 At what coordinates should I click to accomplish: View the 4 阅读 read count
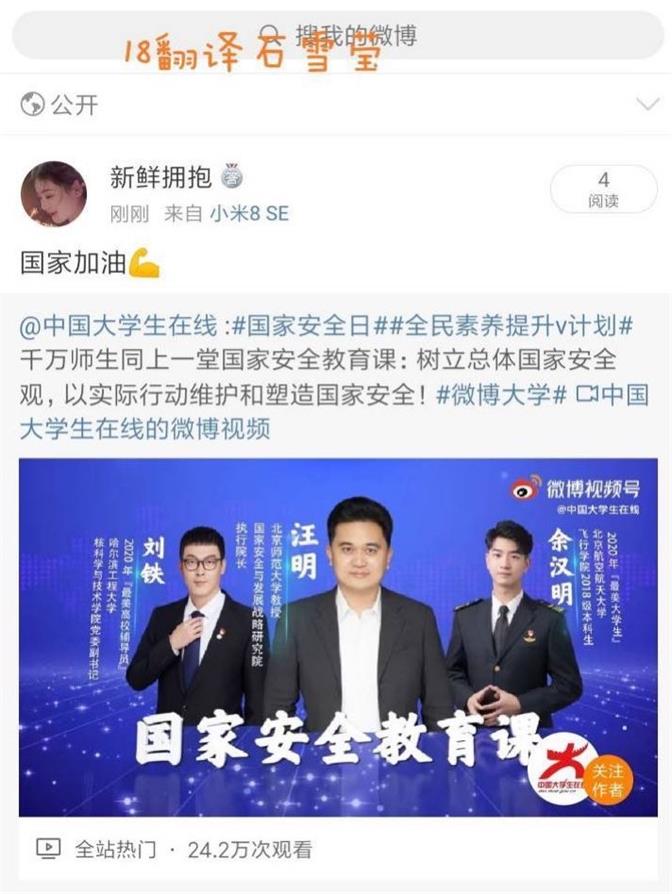(x=603, y=190)
